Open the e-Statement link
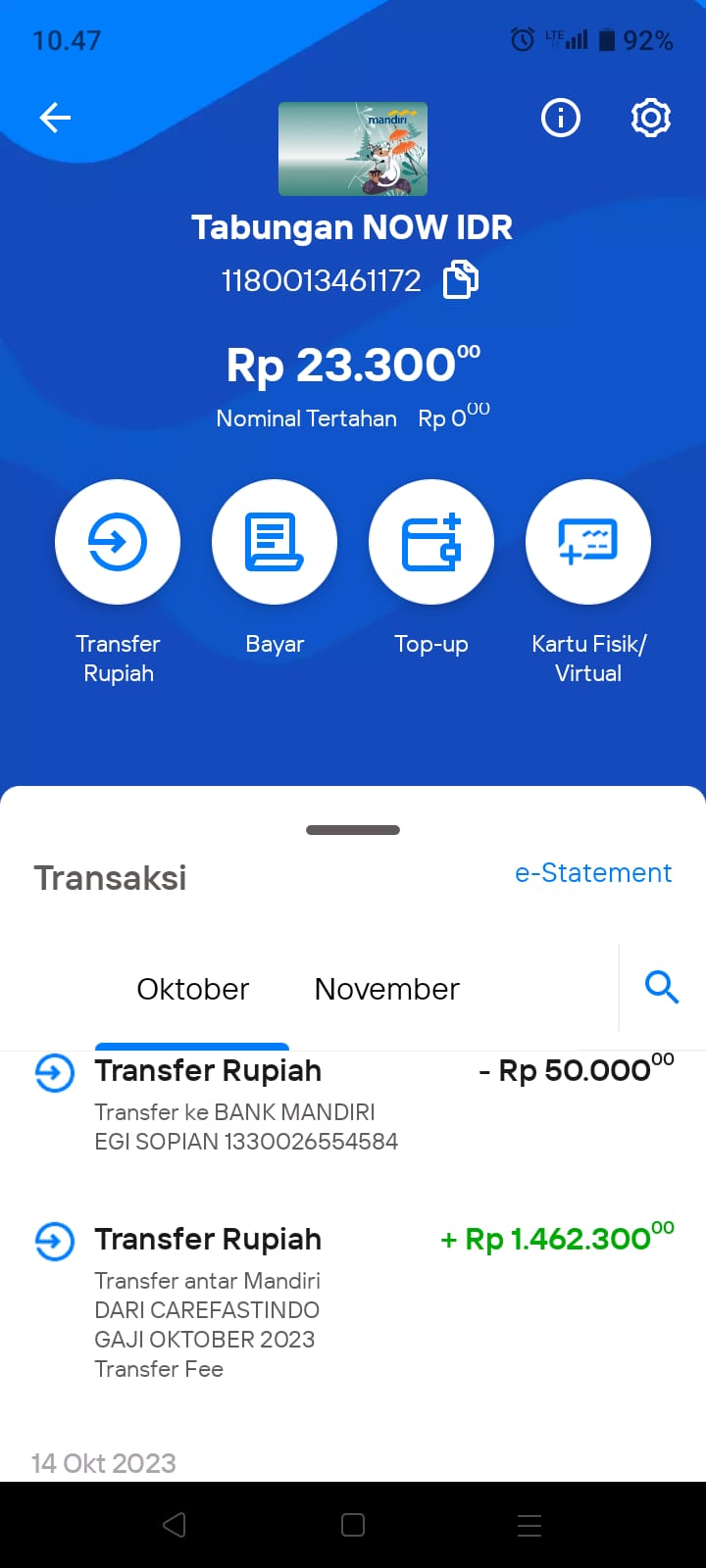The height and width of the screenshot is (1568, 706). (593, 873)
